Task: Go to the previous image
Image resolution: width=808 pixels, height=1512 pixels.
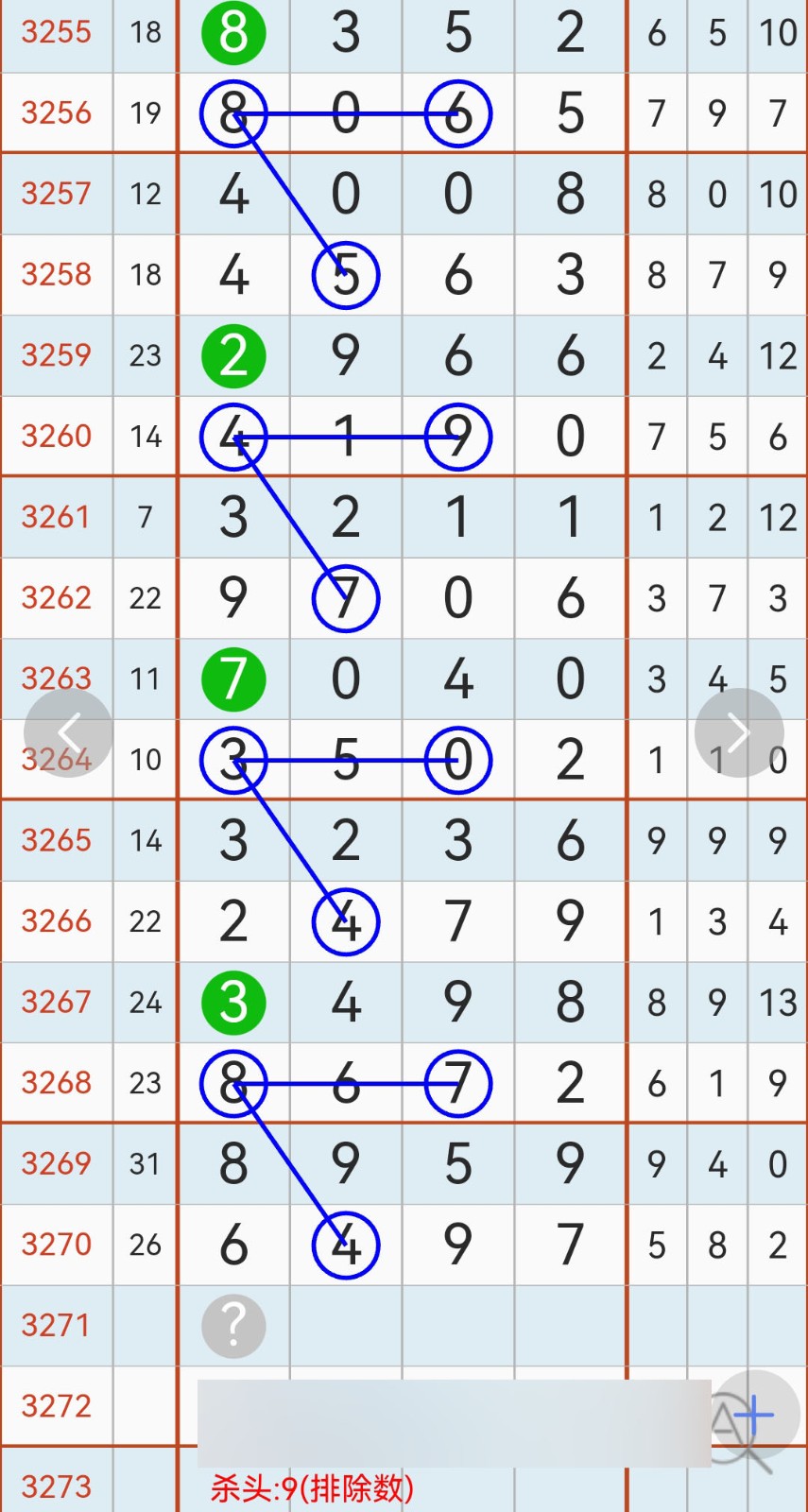Action: click(x=68, y=732)
